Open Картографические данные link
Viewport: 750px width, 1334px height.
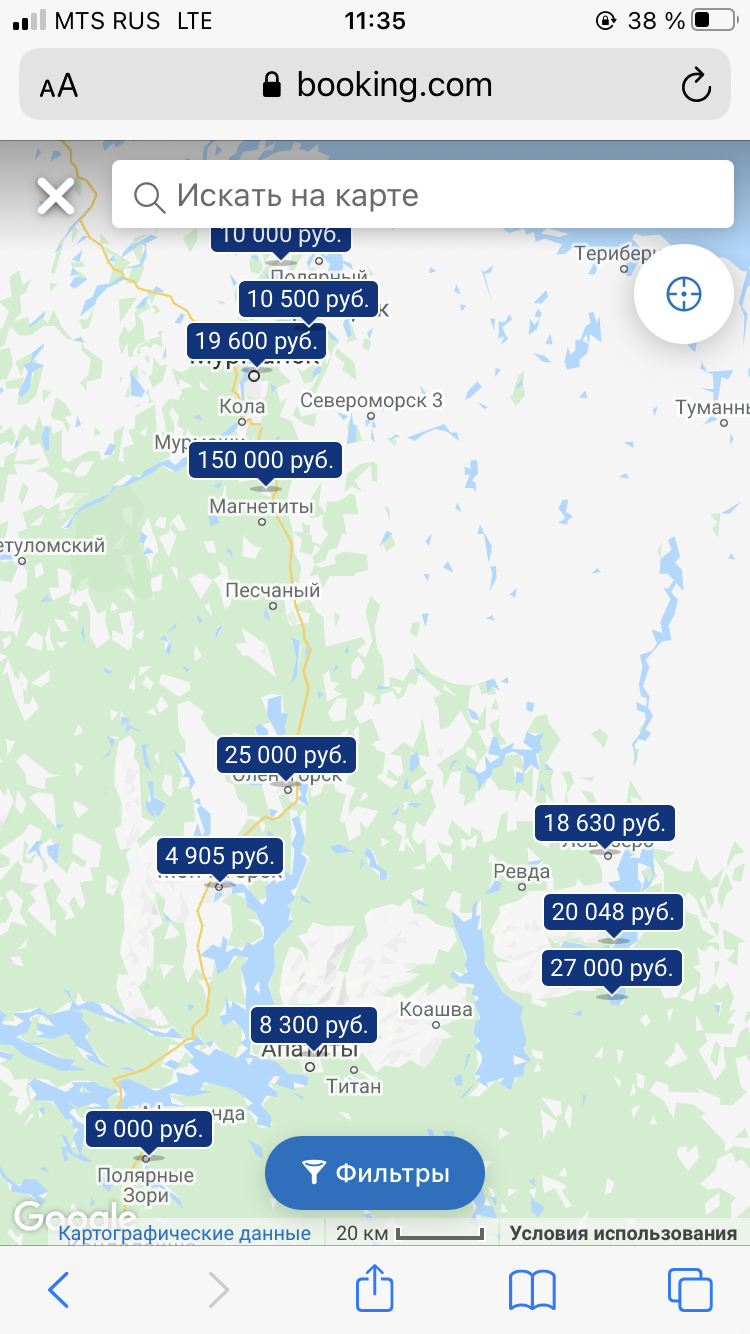185,1233
